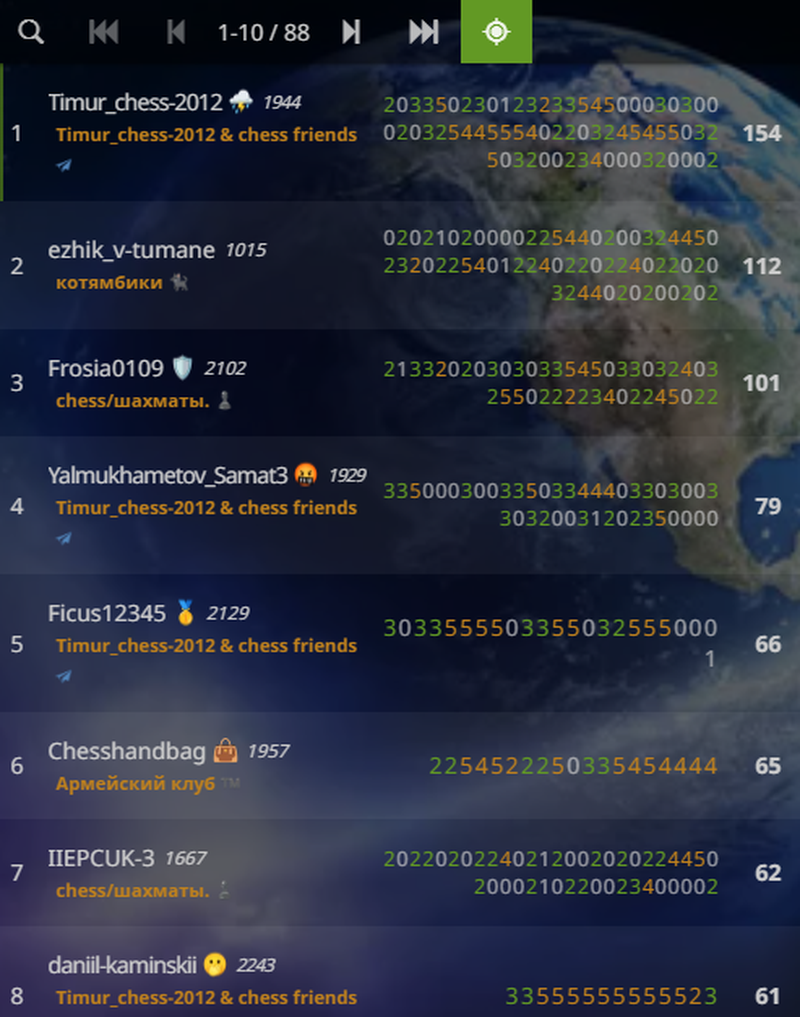Tap the green locate-me target button
This screenshot has height=1017, width=800.
[x=496, y=32]
